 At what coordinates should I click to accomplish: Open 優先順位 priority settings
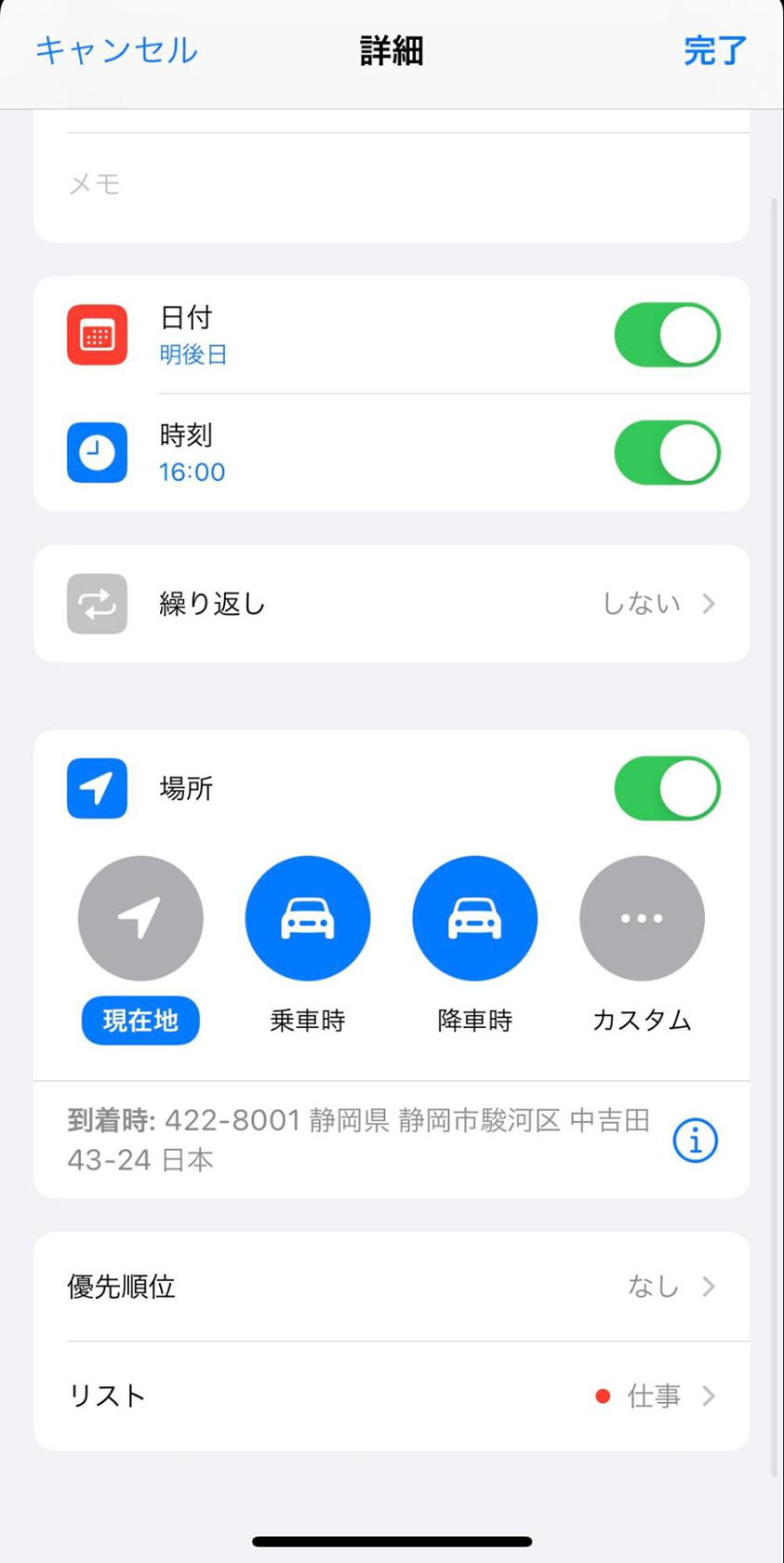tap(391, 1287)
